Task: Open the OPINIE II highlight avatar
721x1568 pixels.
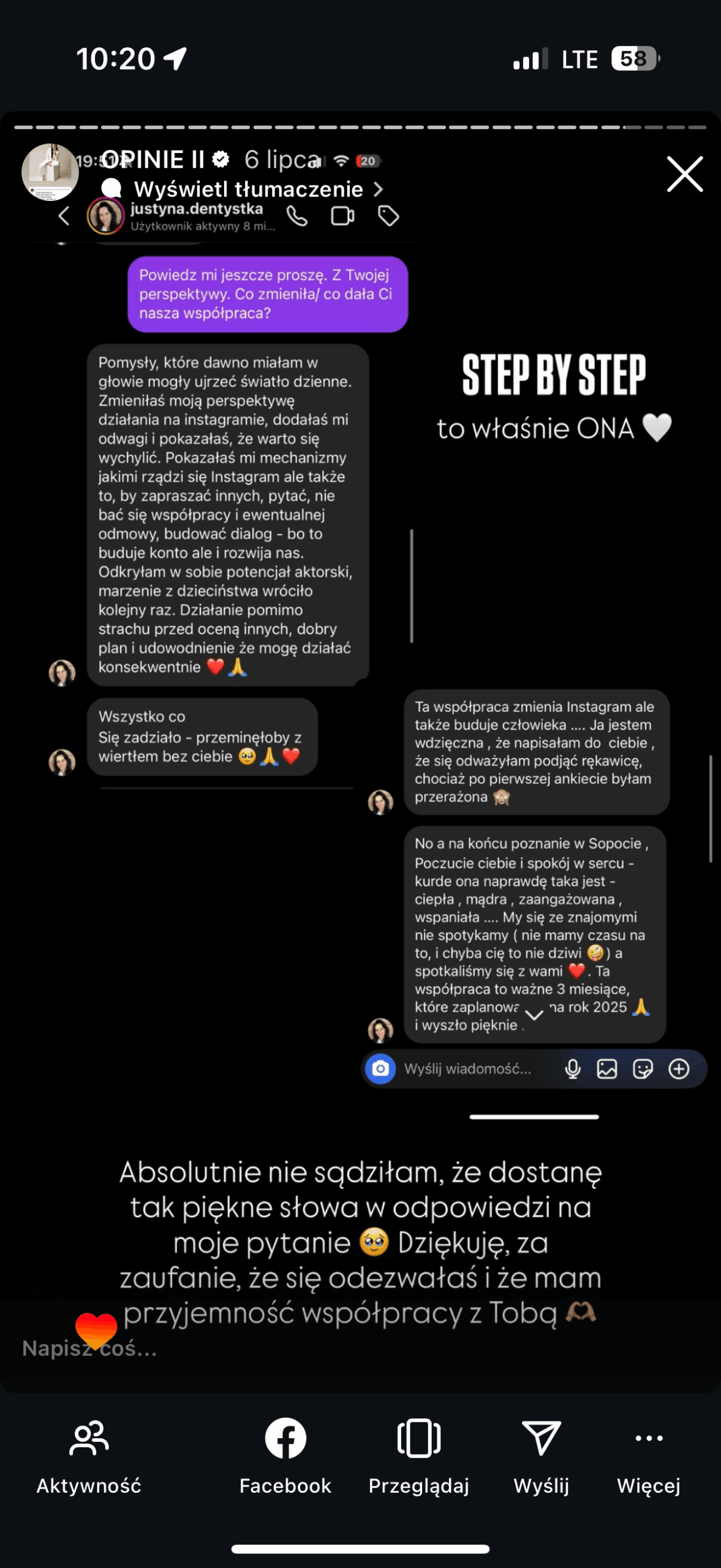Action: click(x=50, y=172)
